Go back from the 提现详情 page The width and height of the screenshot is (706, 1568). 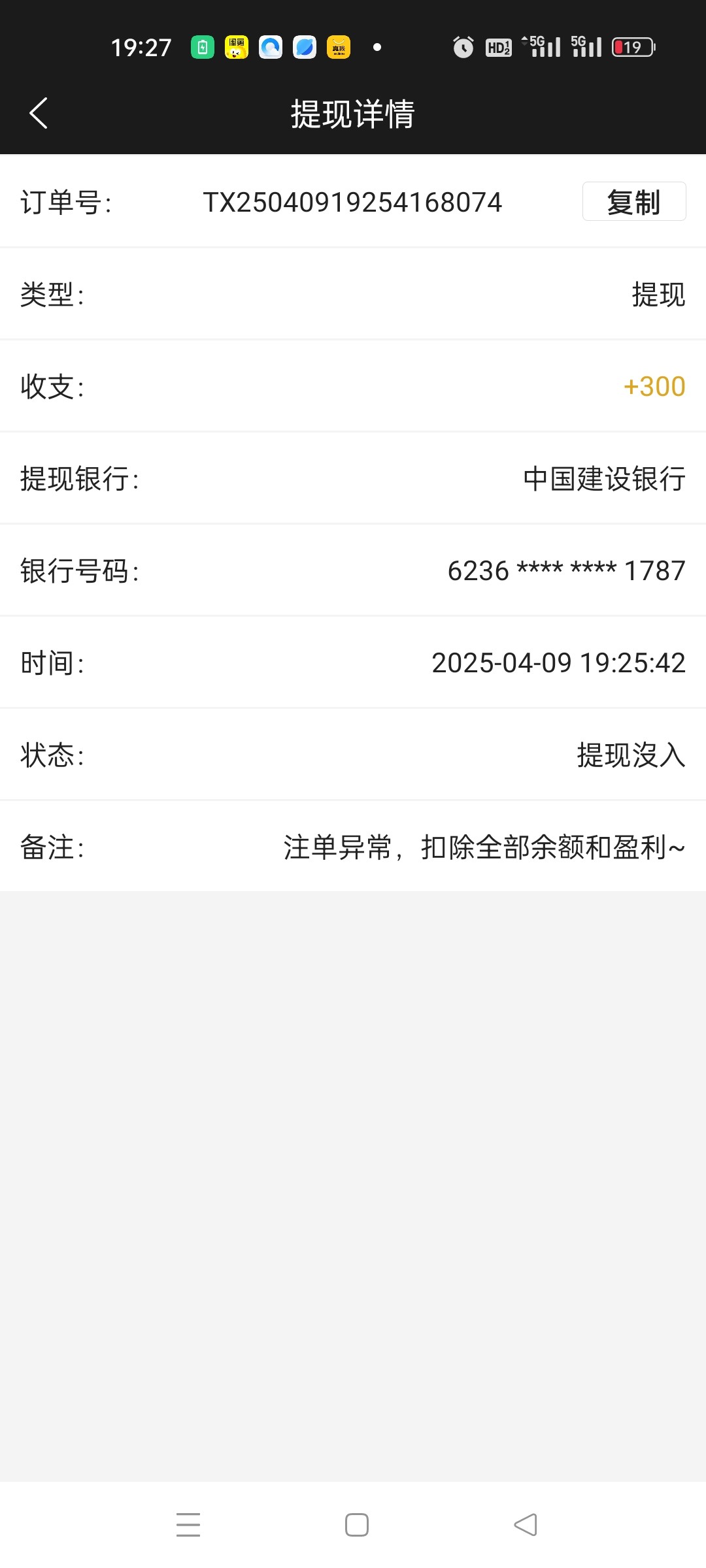tap(39, 113)
